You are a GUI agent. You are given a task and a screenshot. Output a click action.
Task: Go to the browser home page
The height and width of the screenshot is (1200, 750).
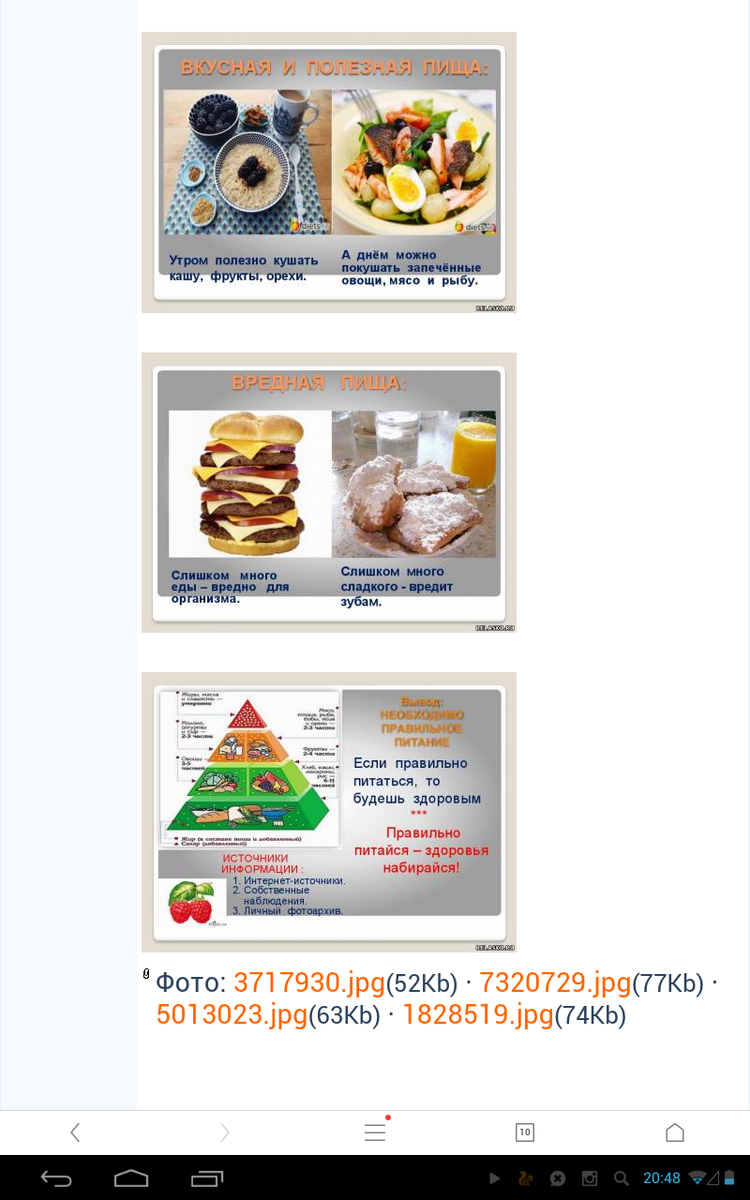(x=675, y=1132)
